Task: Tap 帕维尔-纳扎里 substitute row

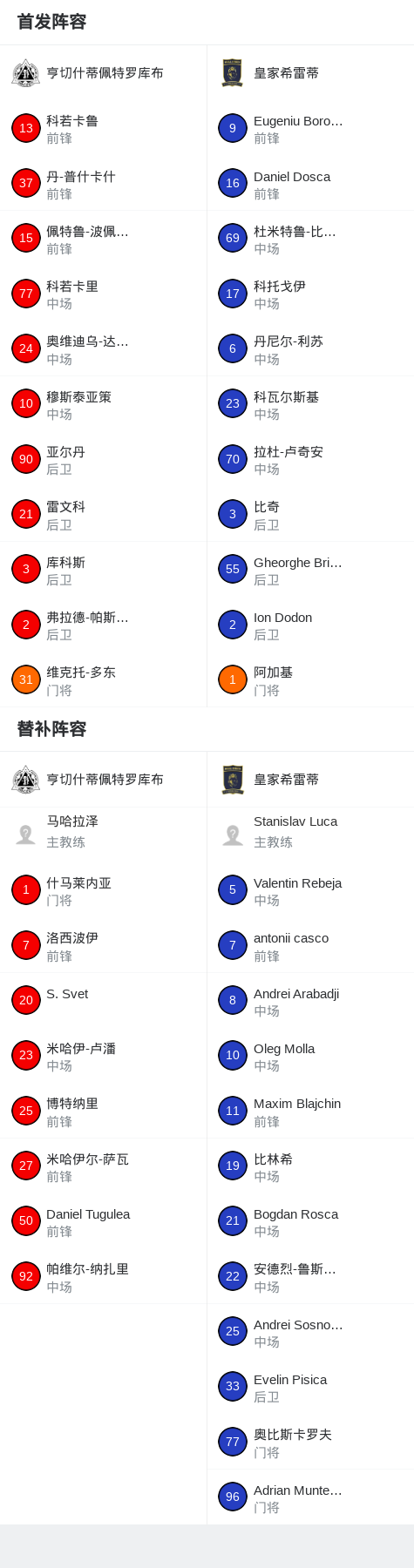Action: point(103,1276)
